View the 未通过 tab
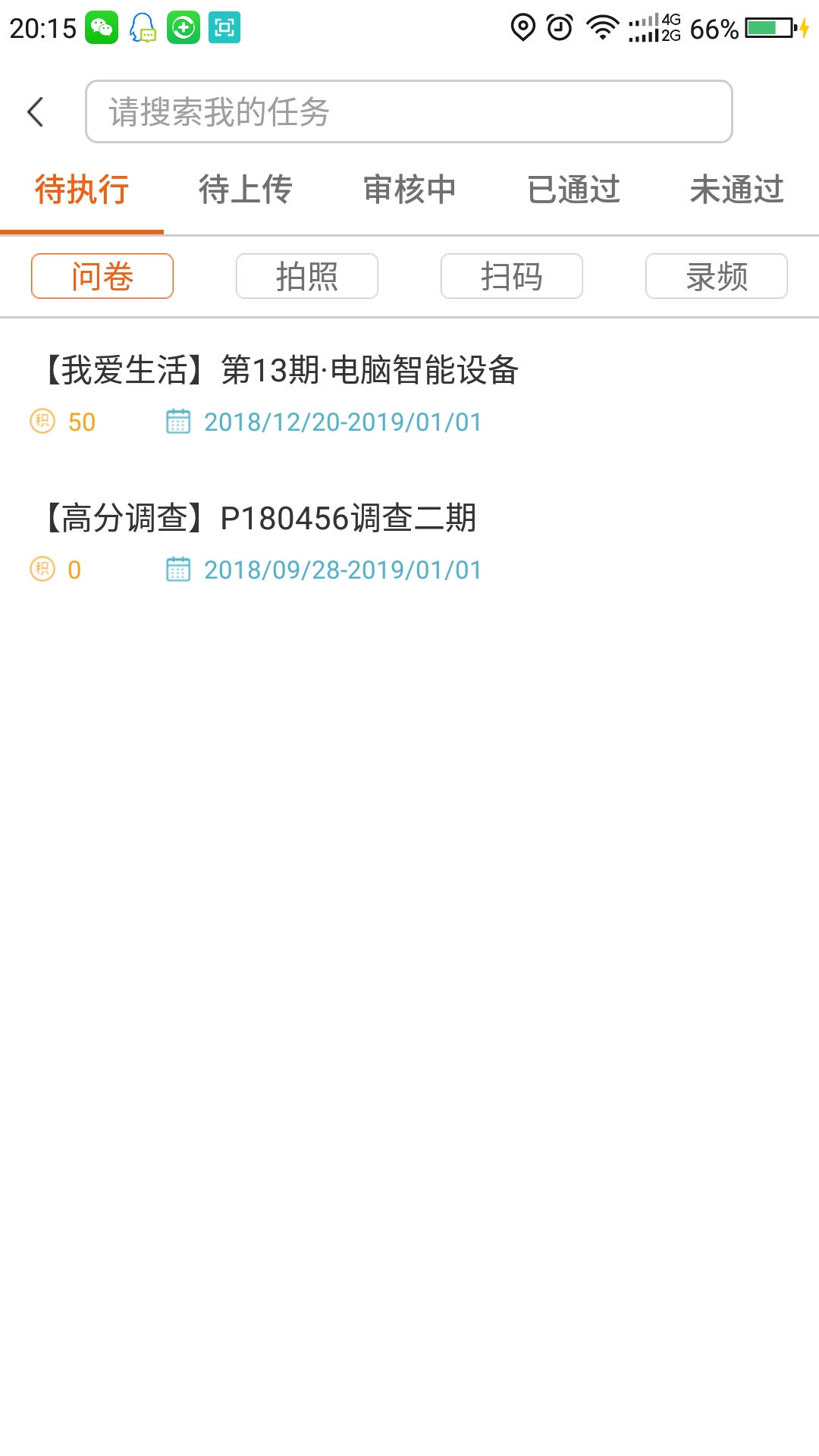 (736, 190)
